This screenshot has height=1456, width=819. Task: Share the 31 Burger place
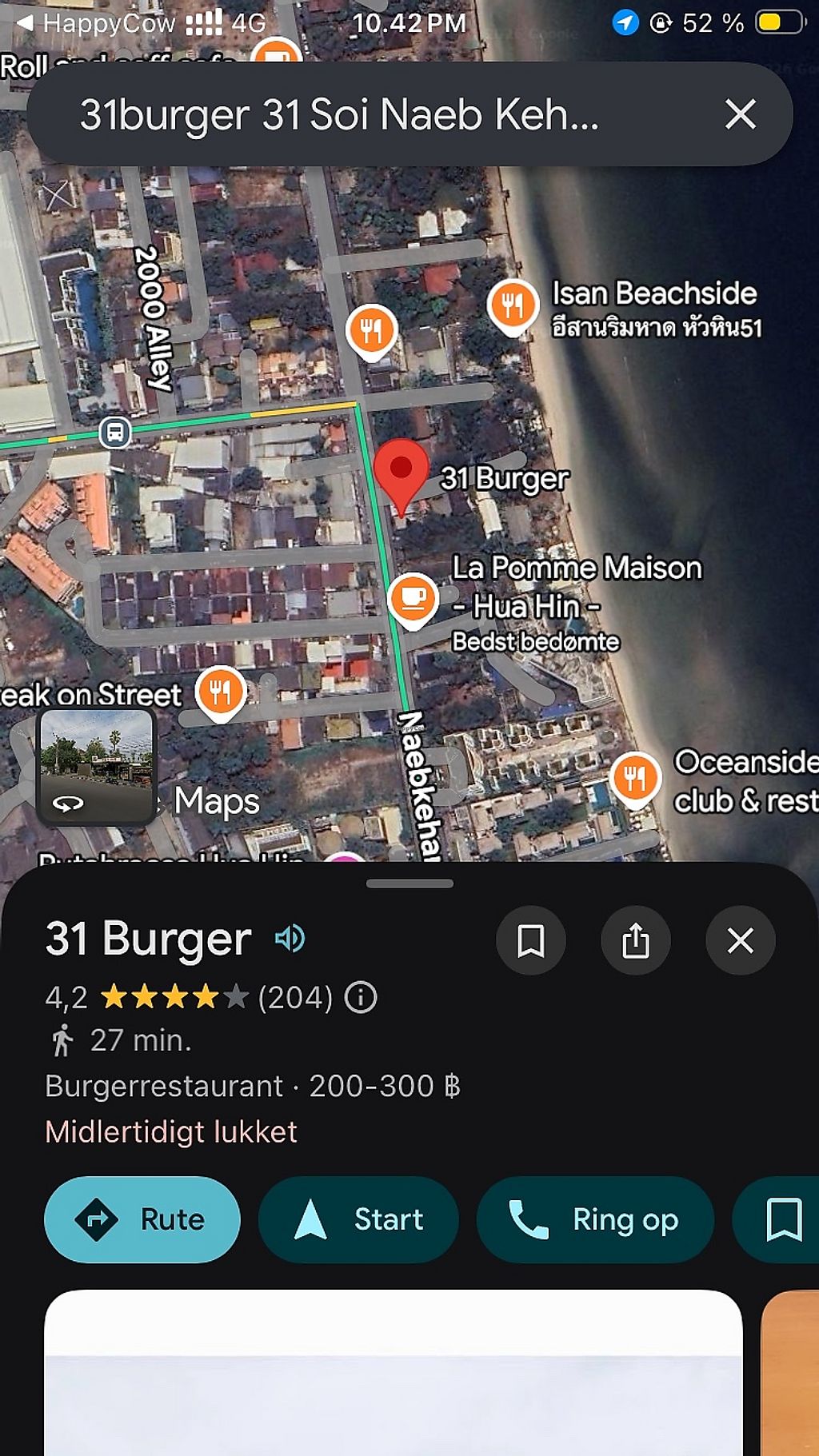[x=635, y=940]
